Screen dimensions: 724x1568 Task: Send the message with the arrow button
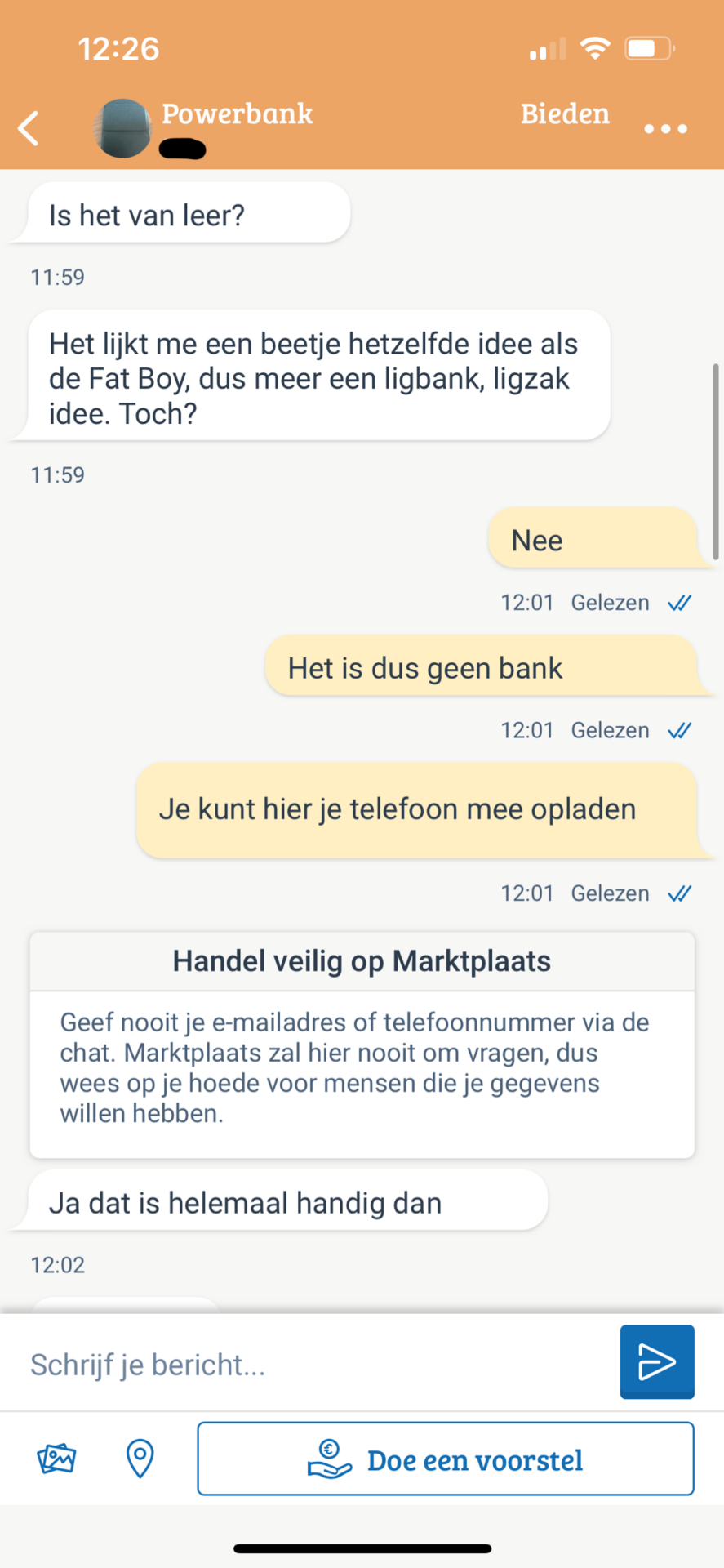[657, 1362]
